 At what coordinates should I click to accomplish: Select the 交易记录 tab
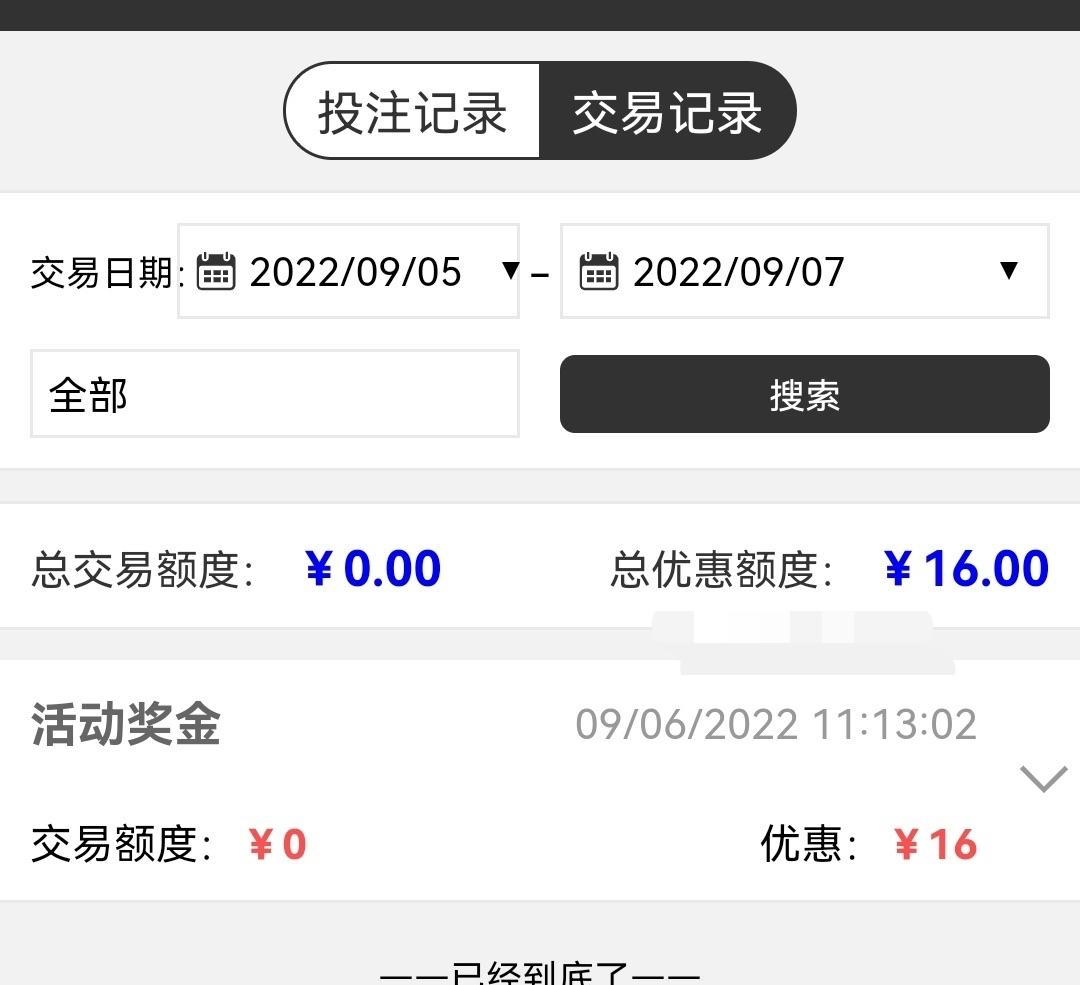point(667,112)
